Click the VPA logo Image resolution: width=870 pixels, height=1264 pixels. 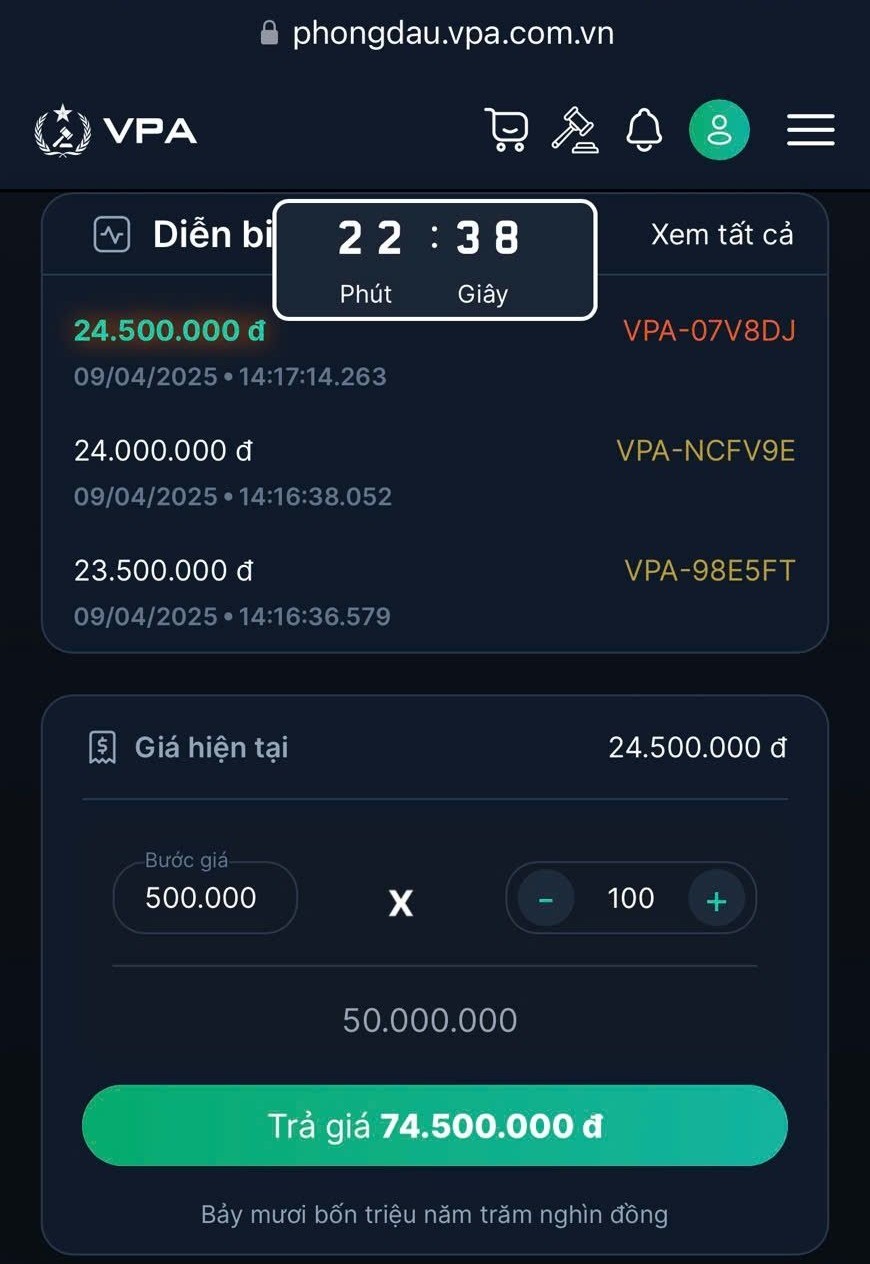[114, 130]
